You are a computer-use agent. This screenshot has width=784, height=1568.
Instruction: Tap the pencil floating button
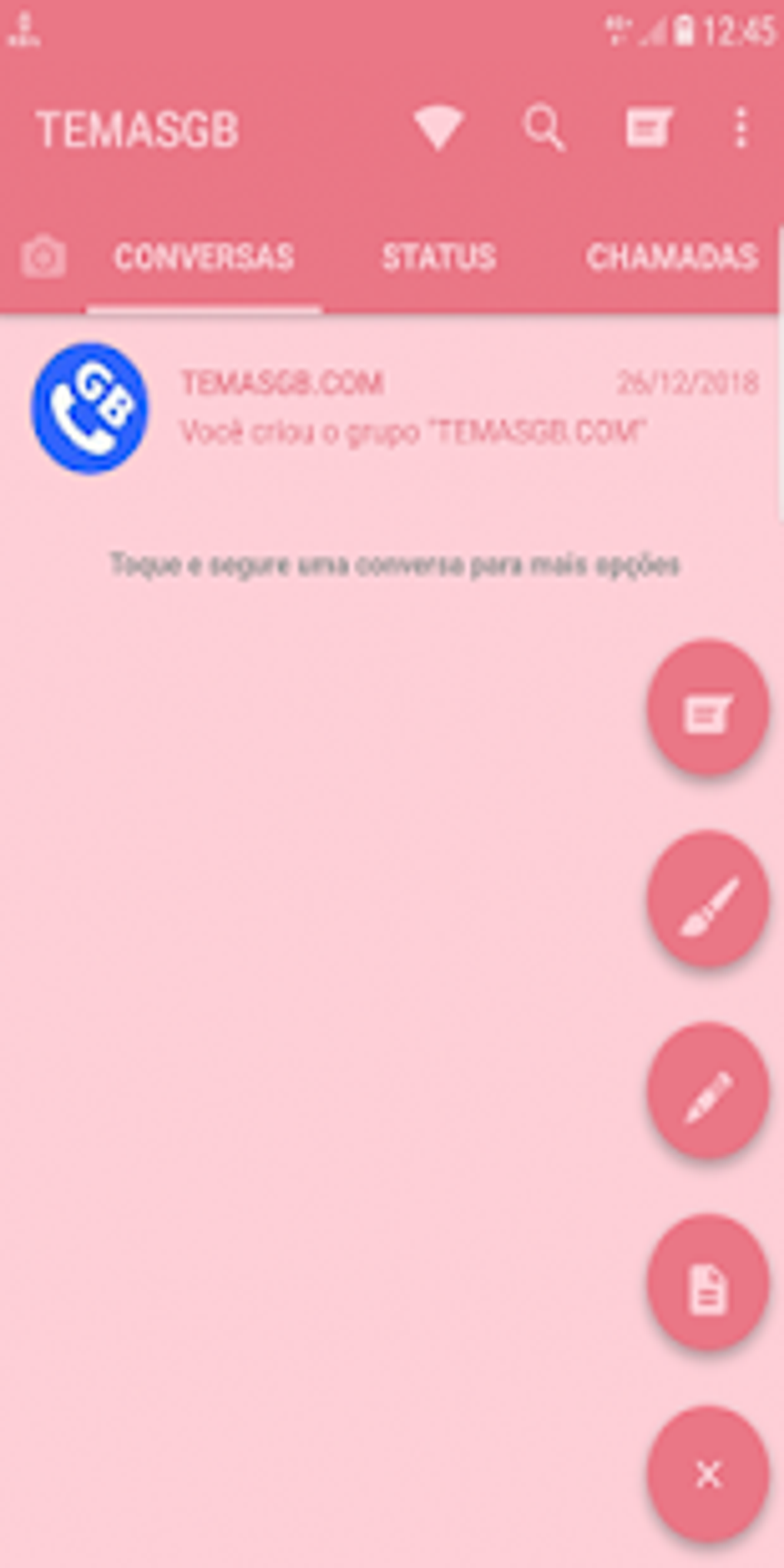tap(707, 1091)
